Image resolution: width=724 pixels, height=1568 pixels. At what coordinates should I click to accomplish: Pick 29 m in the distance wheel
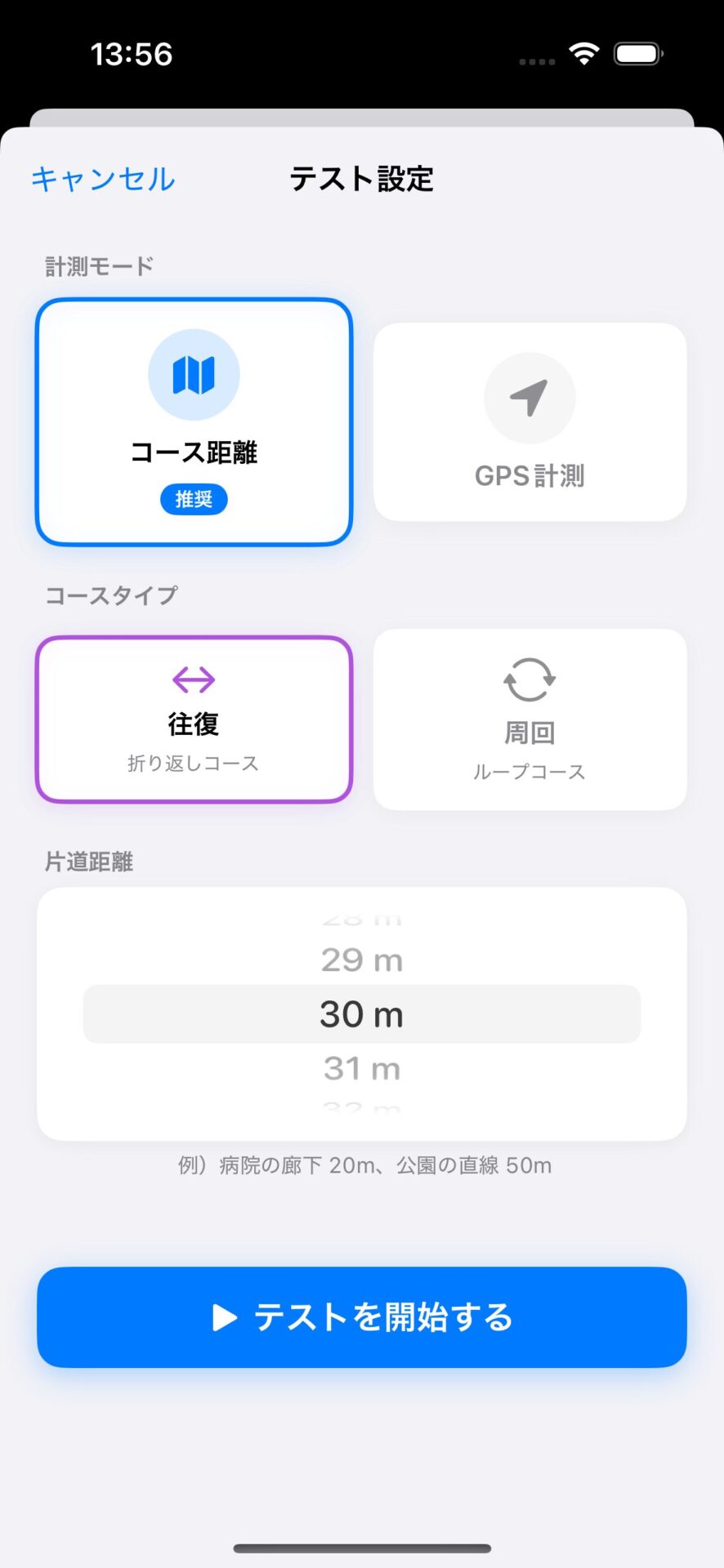[x=360, y=960]
